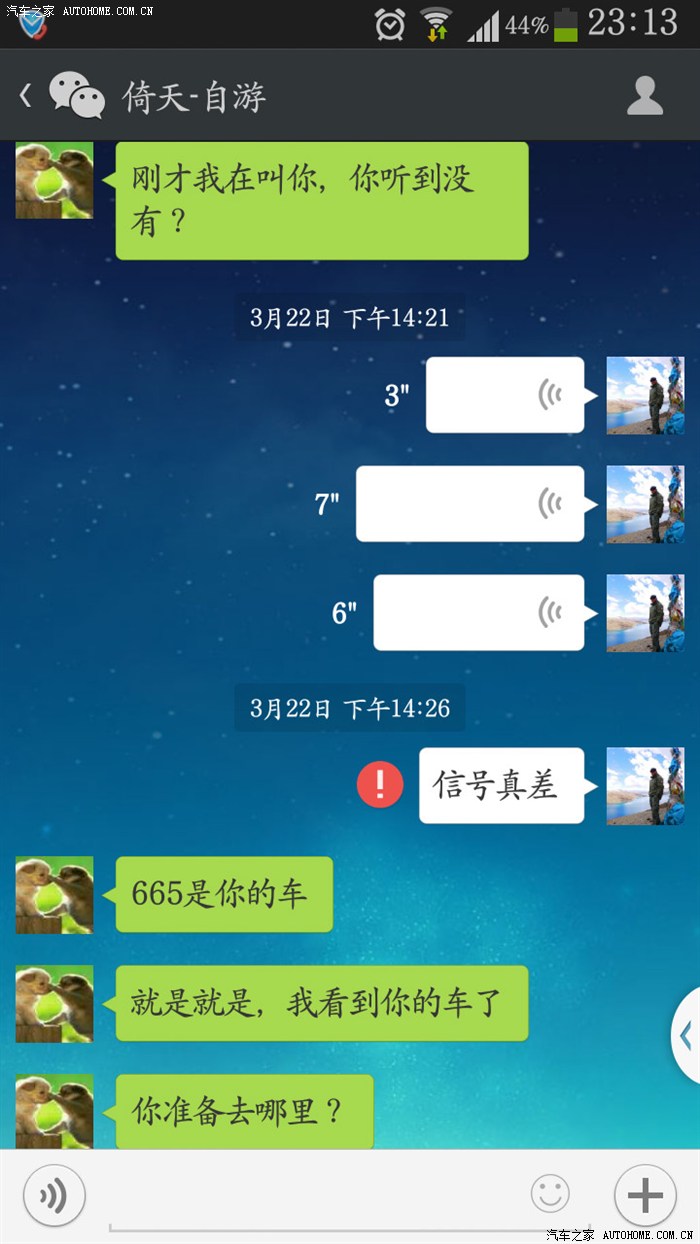Tap the message text field
The image size is (700, 1244).
310,1197
